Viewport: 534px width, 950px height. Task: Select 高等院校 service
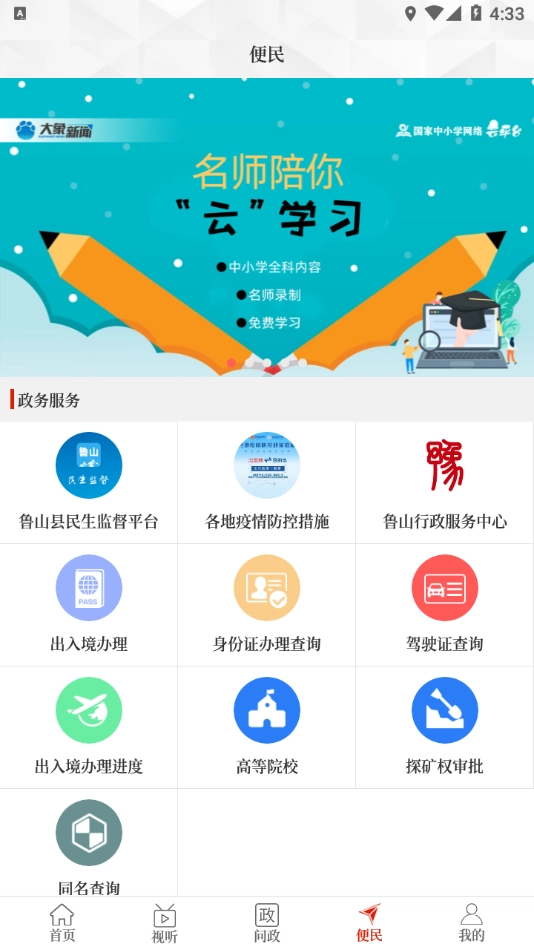pyautogui.click(x=267, y=727)
